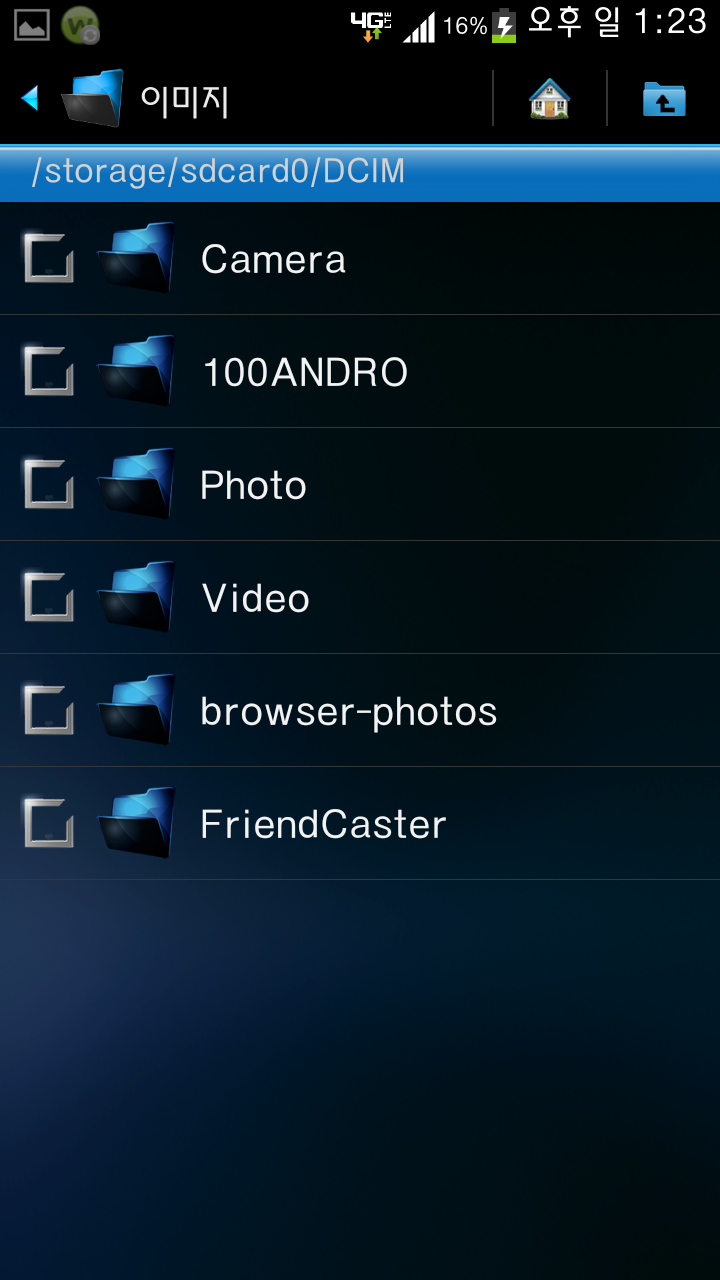
Task: Open the Camera folder
Action: [x=273, y=260]
